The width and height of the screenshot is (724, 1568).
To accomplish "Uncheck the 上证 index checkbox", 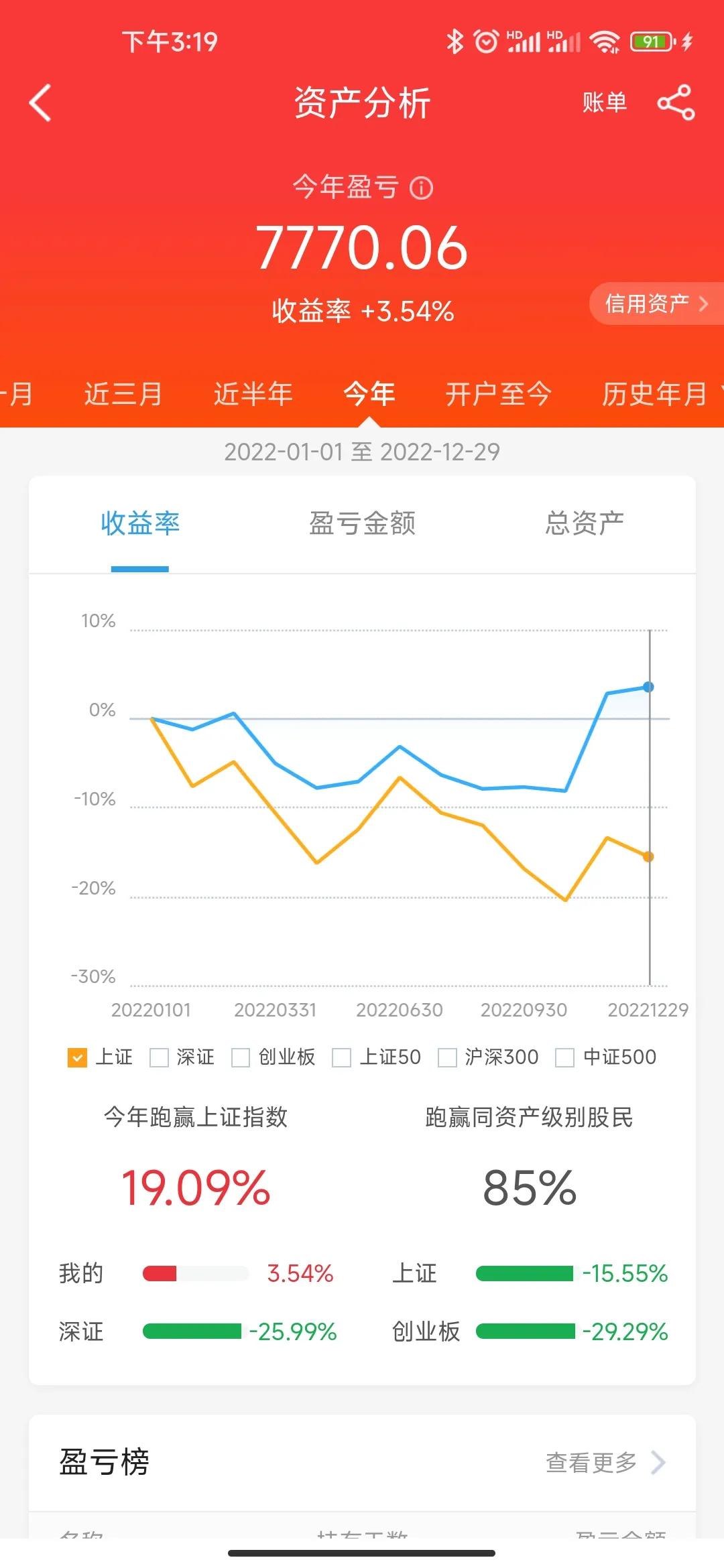I will tap(76, 1057).
